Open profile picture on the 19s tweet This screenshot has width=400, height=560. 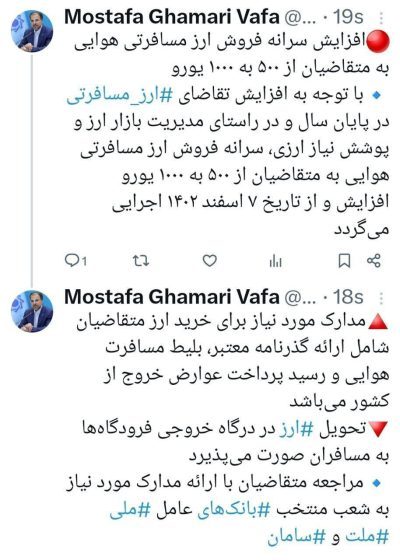click(32, 31)
